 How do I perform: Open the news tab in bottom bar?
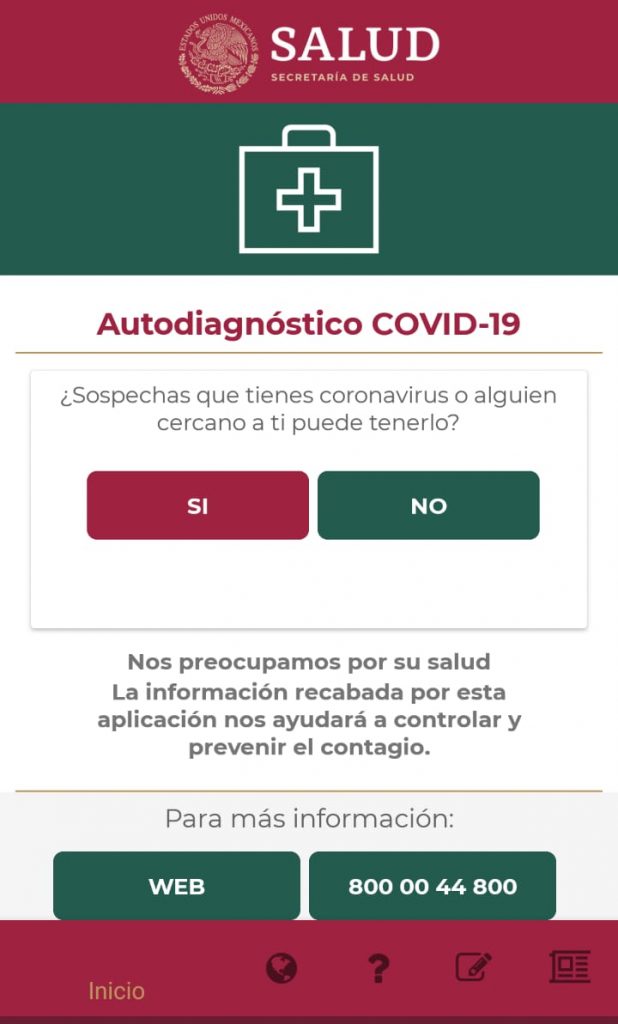pyautogui.click(x=570, y=966)
